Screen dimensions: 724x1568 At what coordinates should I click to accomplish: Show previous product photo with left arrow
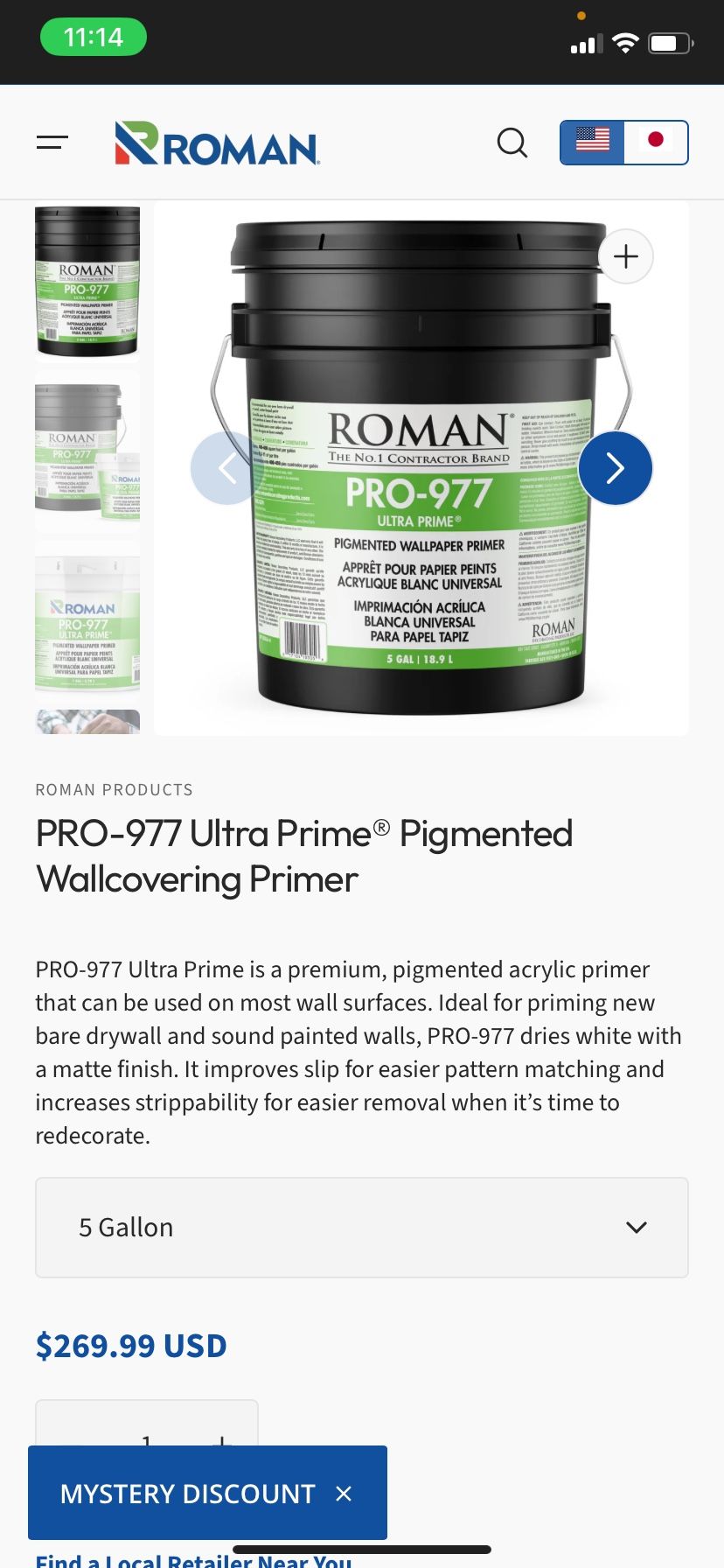[x=226, y=468]
